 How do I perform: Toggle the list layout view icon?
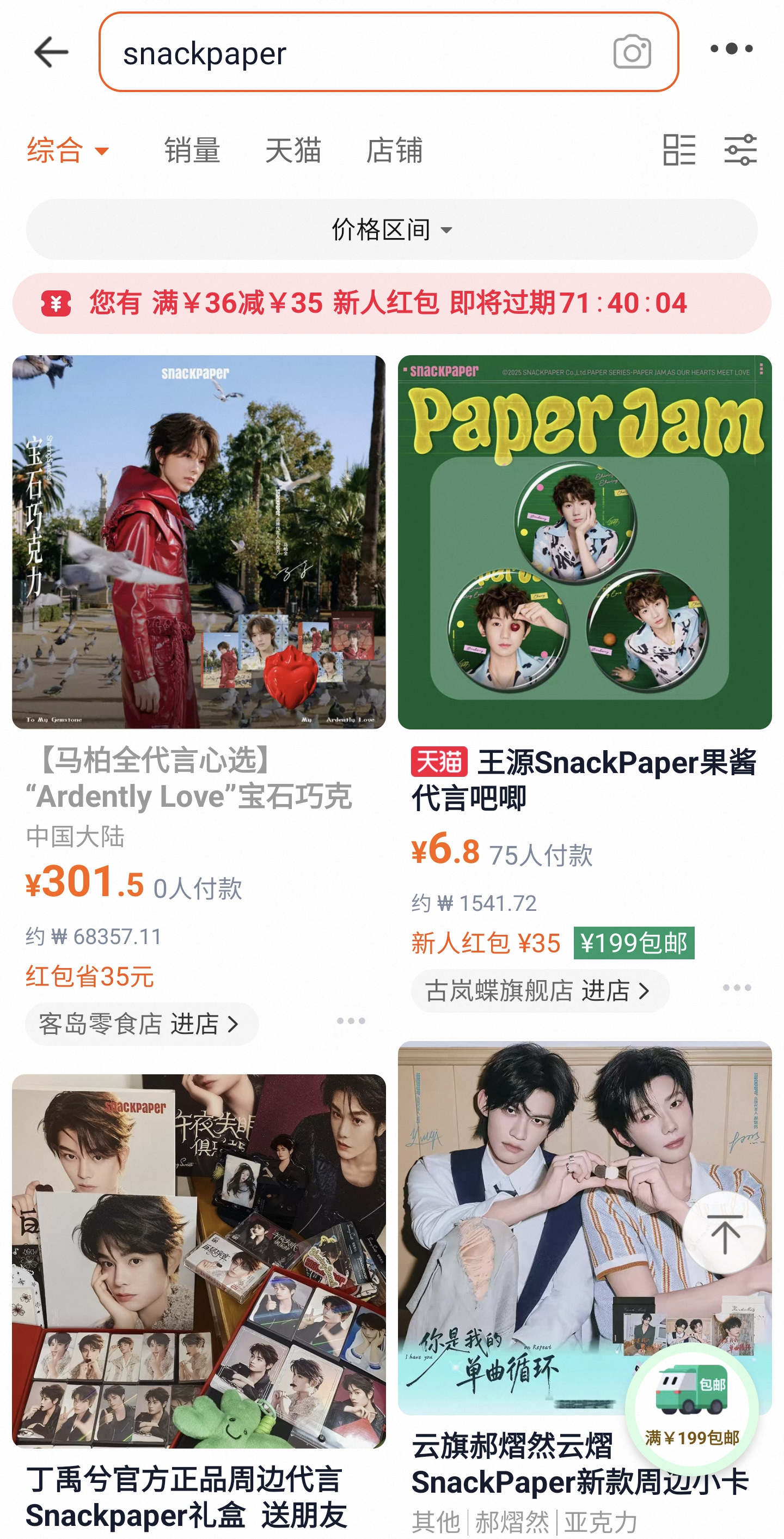coord(679,149)
